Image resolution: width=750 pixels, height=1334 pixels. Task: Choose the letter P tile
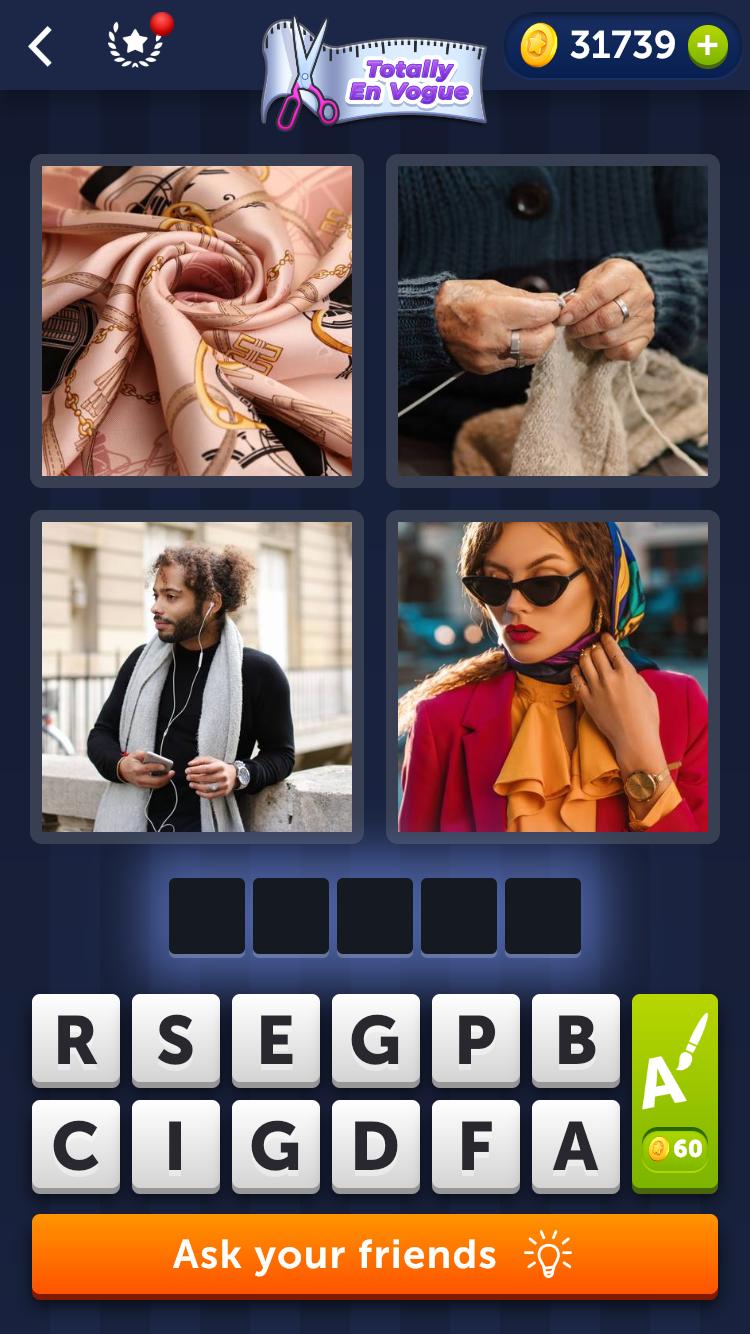coord(476,1040)
